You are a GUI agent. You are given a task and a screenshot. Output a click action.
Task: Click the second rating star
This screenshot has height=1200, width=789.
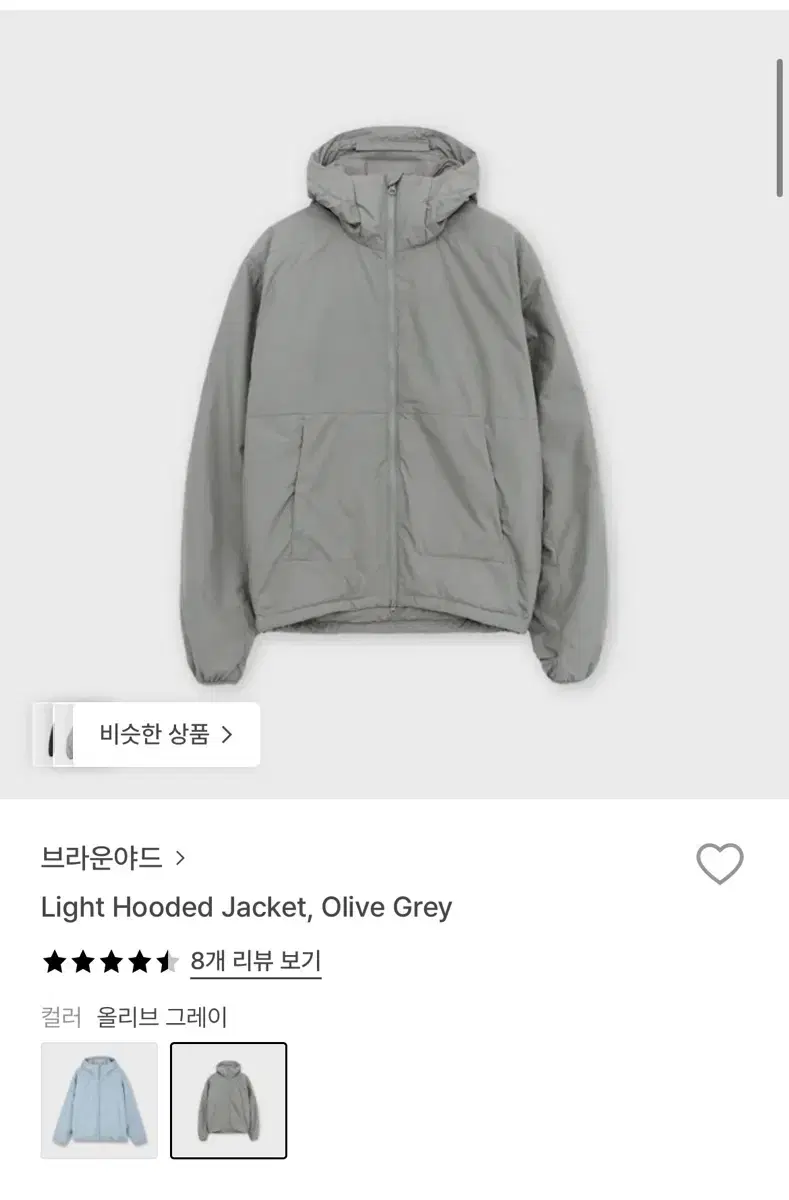tap(82, 963)
